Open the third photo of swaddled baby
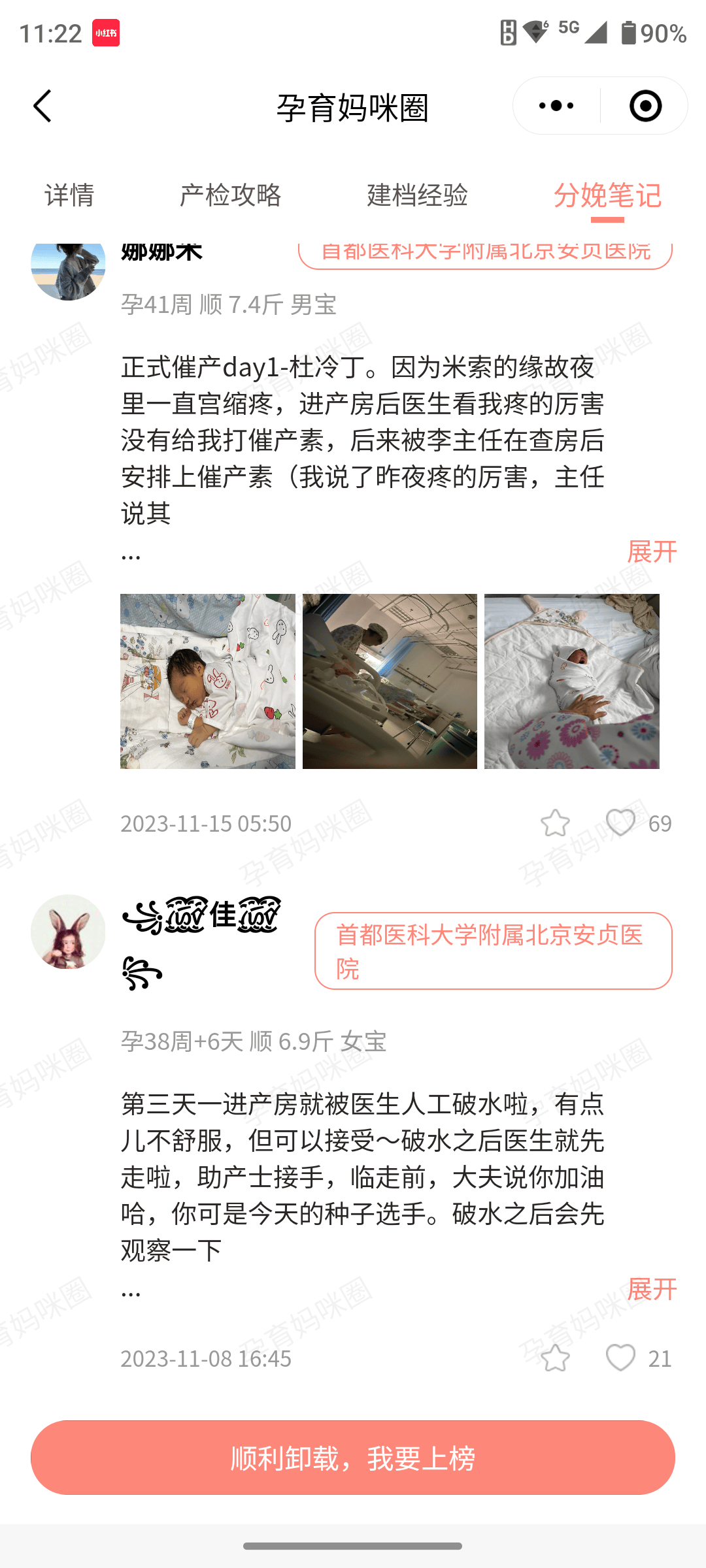This screenshot has height=1568, width=706. click(571, 681)
